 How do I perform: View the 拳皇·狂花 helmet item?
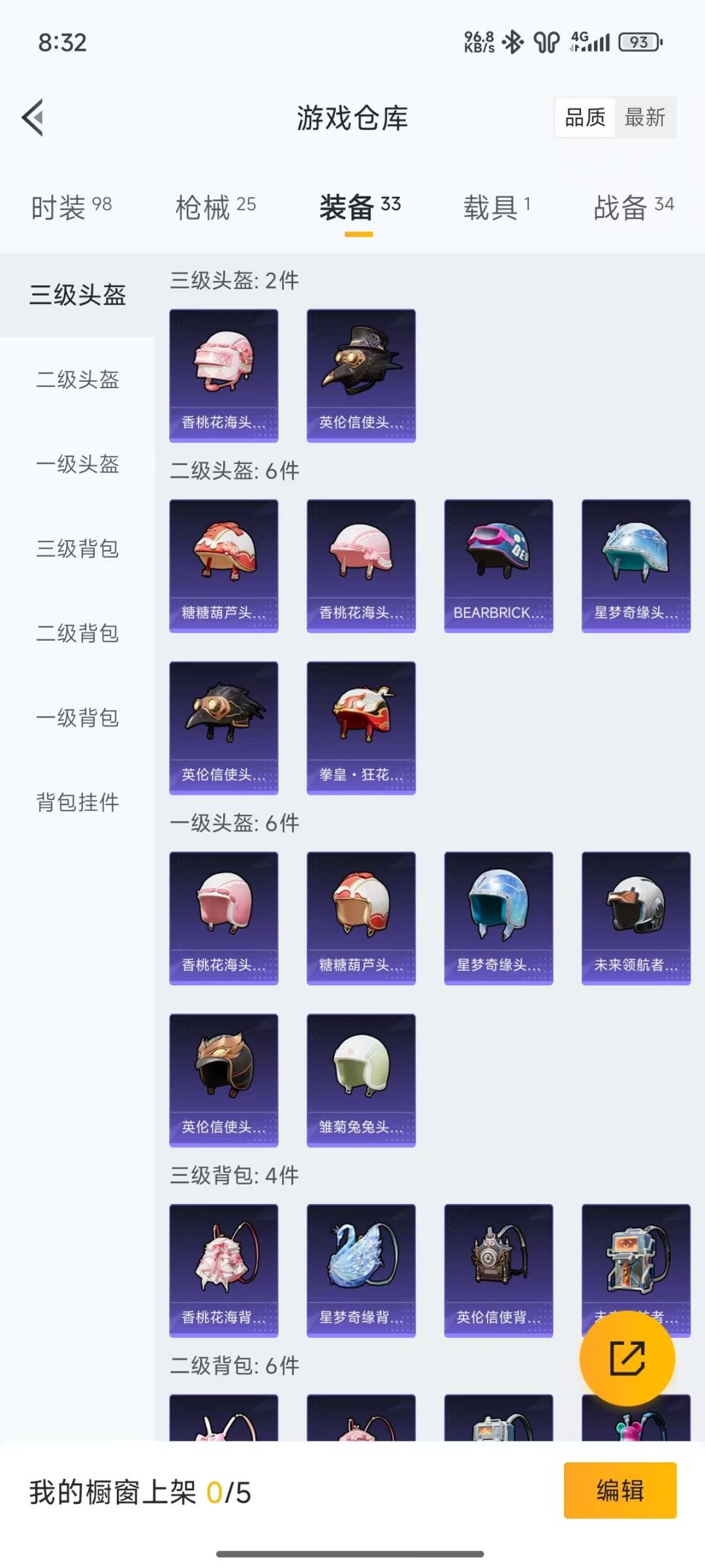click(x=361, y=728)
